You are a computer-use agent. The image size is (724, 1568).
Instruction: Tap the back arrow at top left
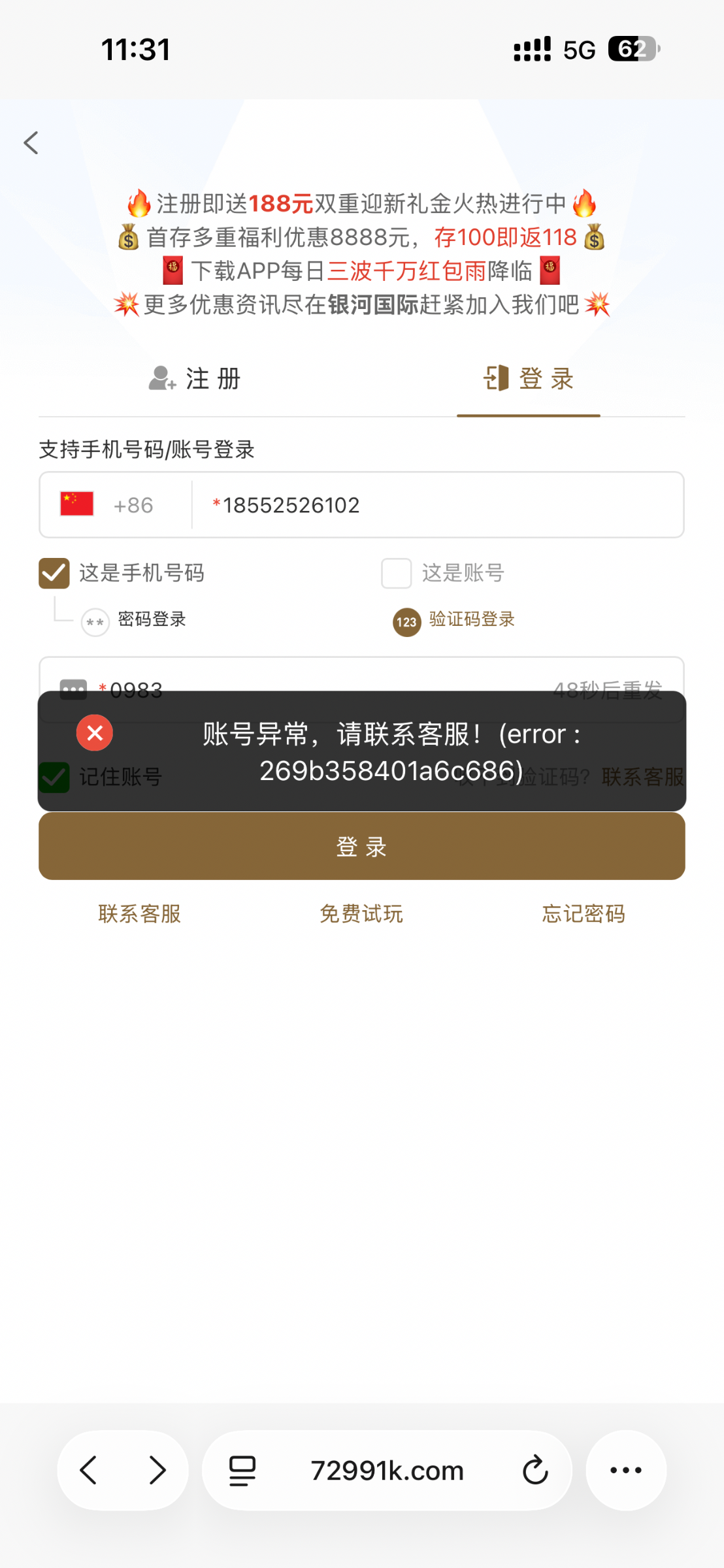tap(31, 142)
